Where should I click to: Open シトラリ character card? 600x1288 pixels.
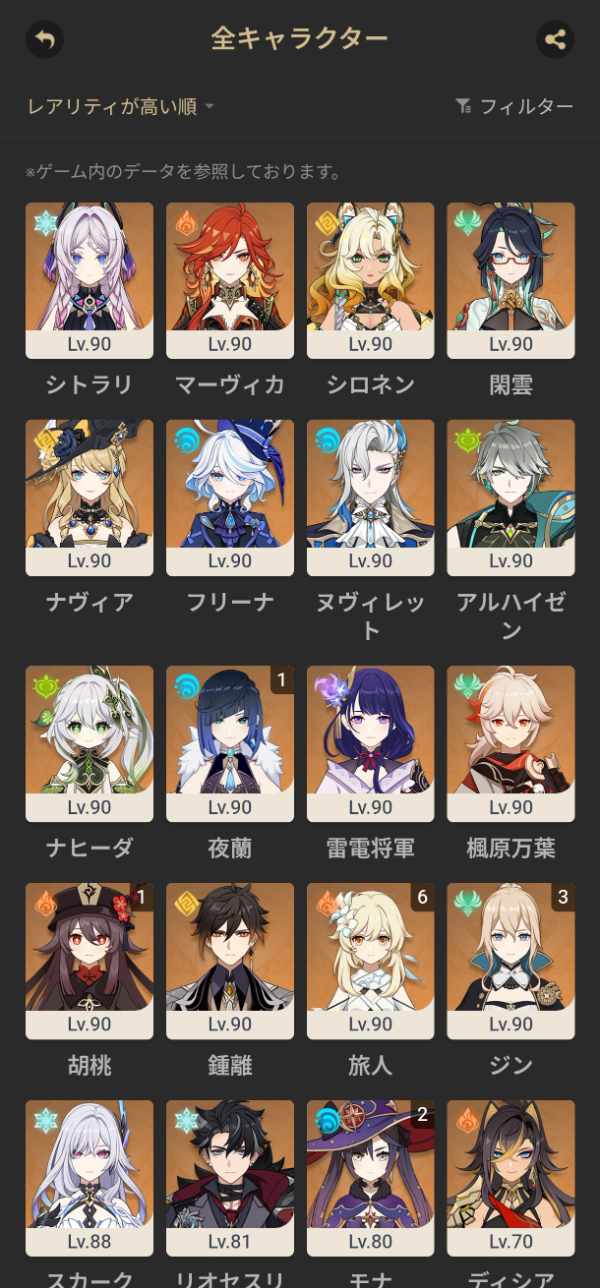click(x=89, y=280)
